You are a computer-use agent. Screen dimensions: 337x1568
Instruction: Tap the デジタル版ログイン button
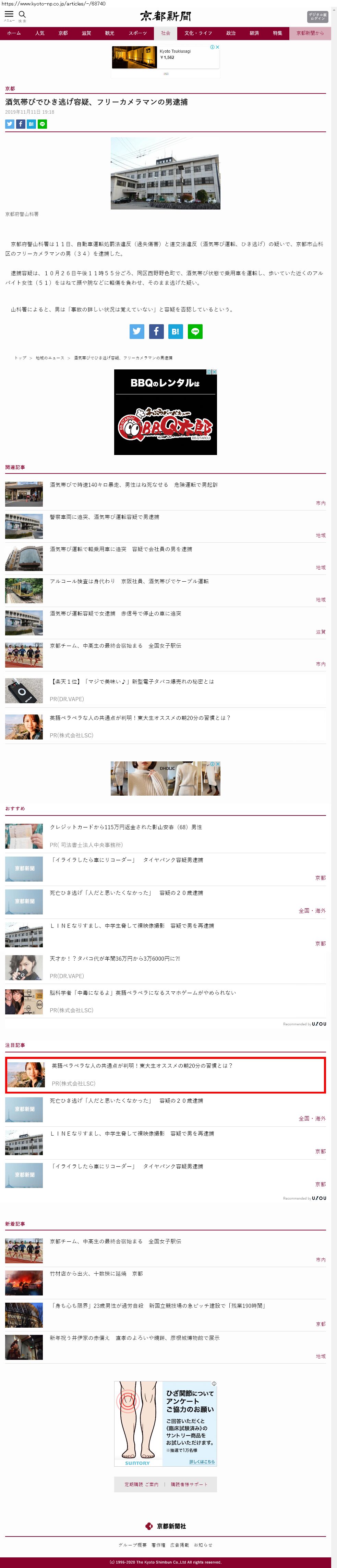(x=317, y=16)
